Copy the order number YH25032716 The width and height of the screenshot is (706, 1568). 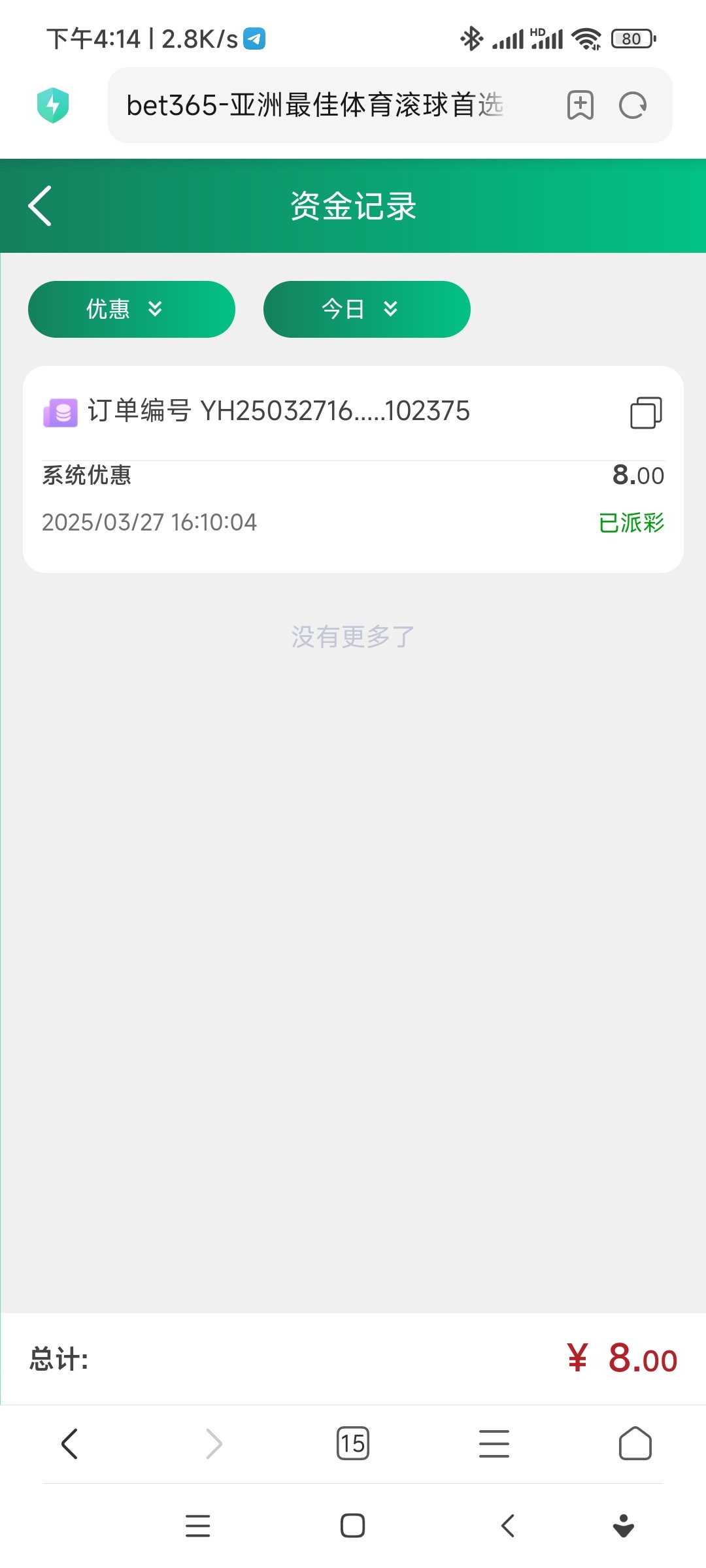pos(646,413)
